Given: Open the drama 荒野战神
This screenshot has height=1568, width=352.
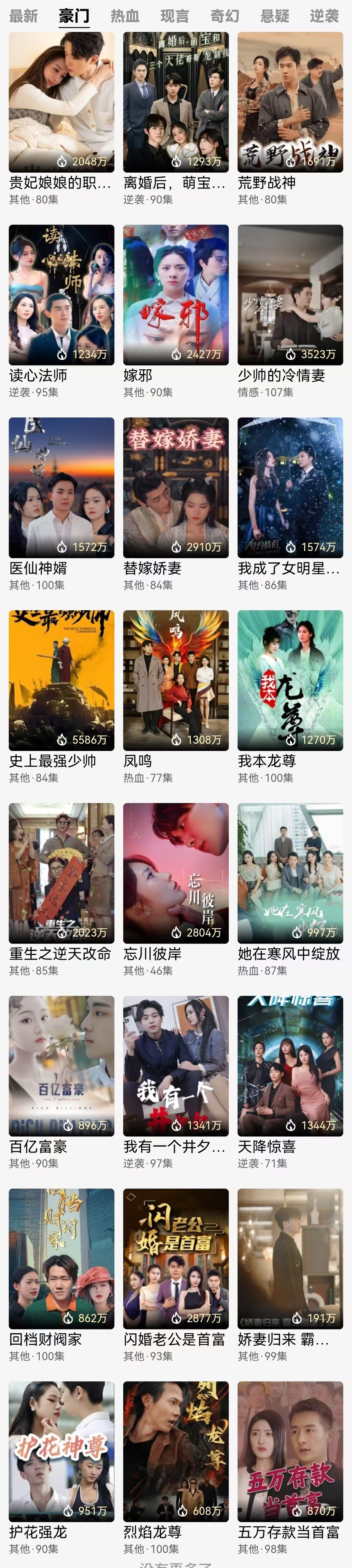Looking at the screenshot, I should (290, 102).
